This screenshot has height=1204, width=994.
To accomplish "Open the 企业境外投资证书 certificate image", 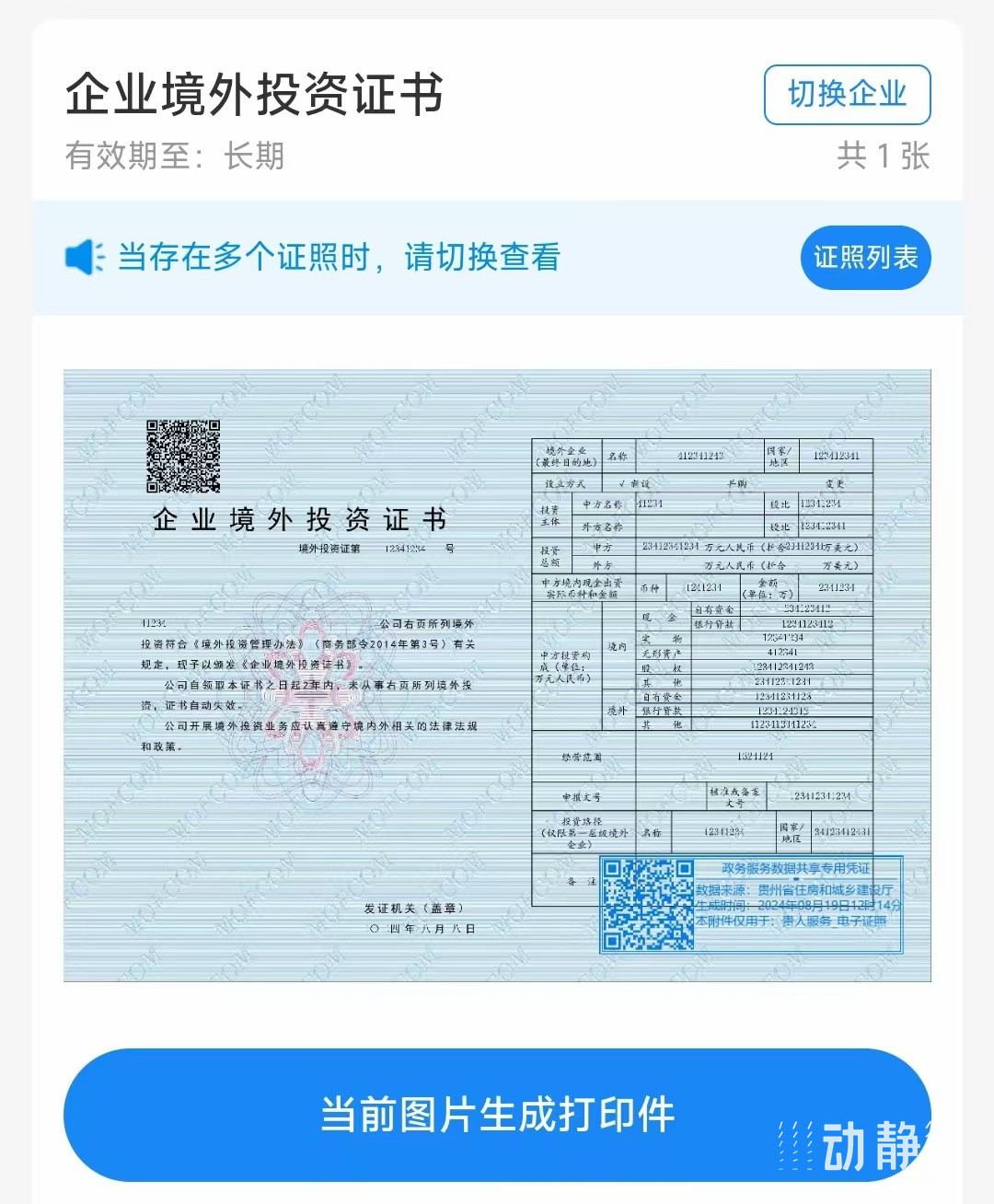I will point(497,675).
